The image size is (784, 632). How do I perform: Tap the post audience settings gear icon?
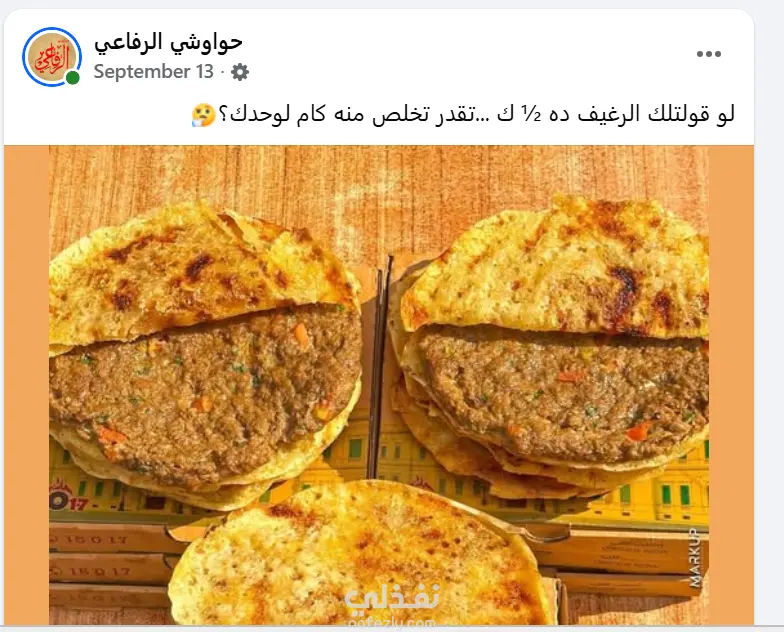click(x=240, y=72)
